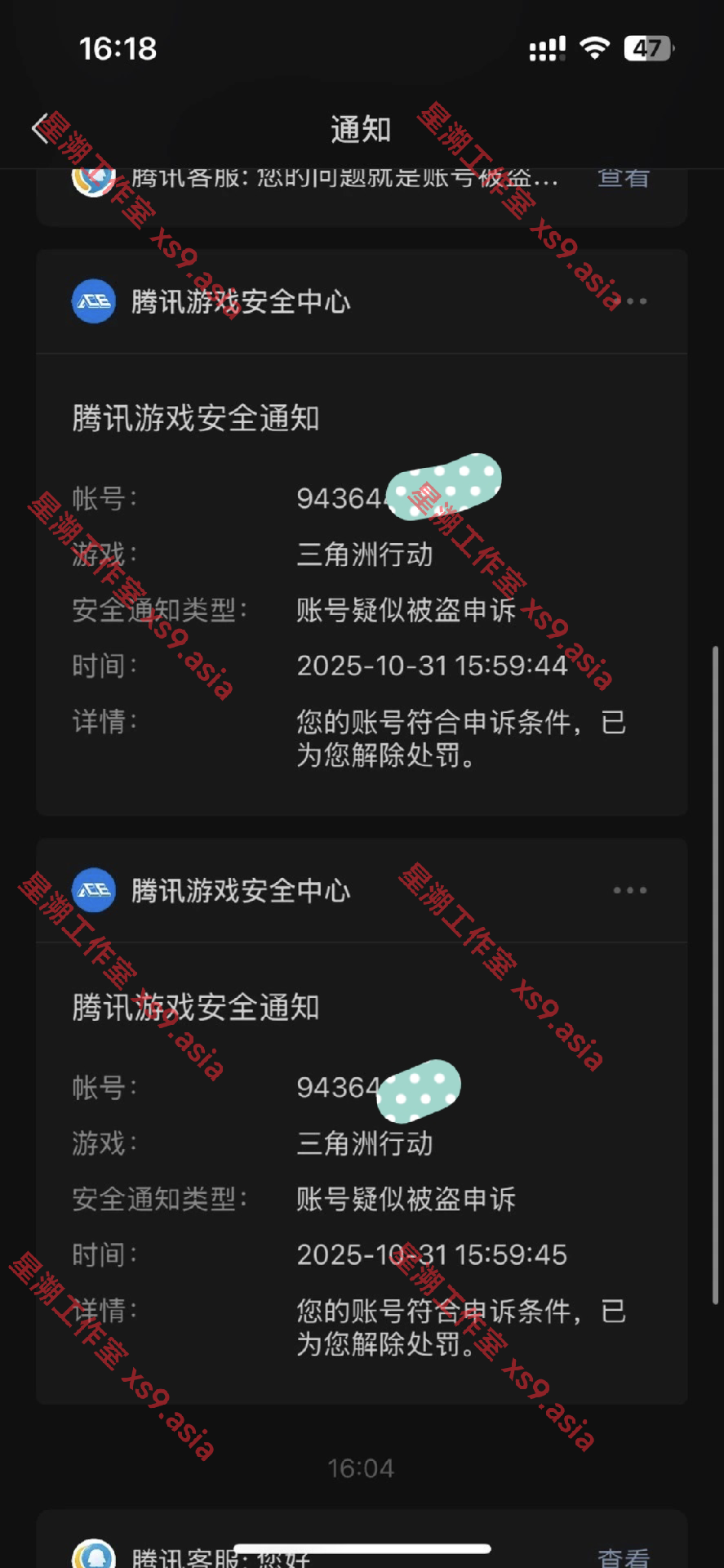Image resolution: width=724 pixels, height=1568 pixels.
Task: Tap 查看 beside the 腾讯客服: 您好 message
Action: (x=624, y=1555)
